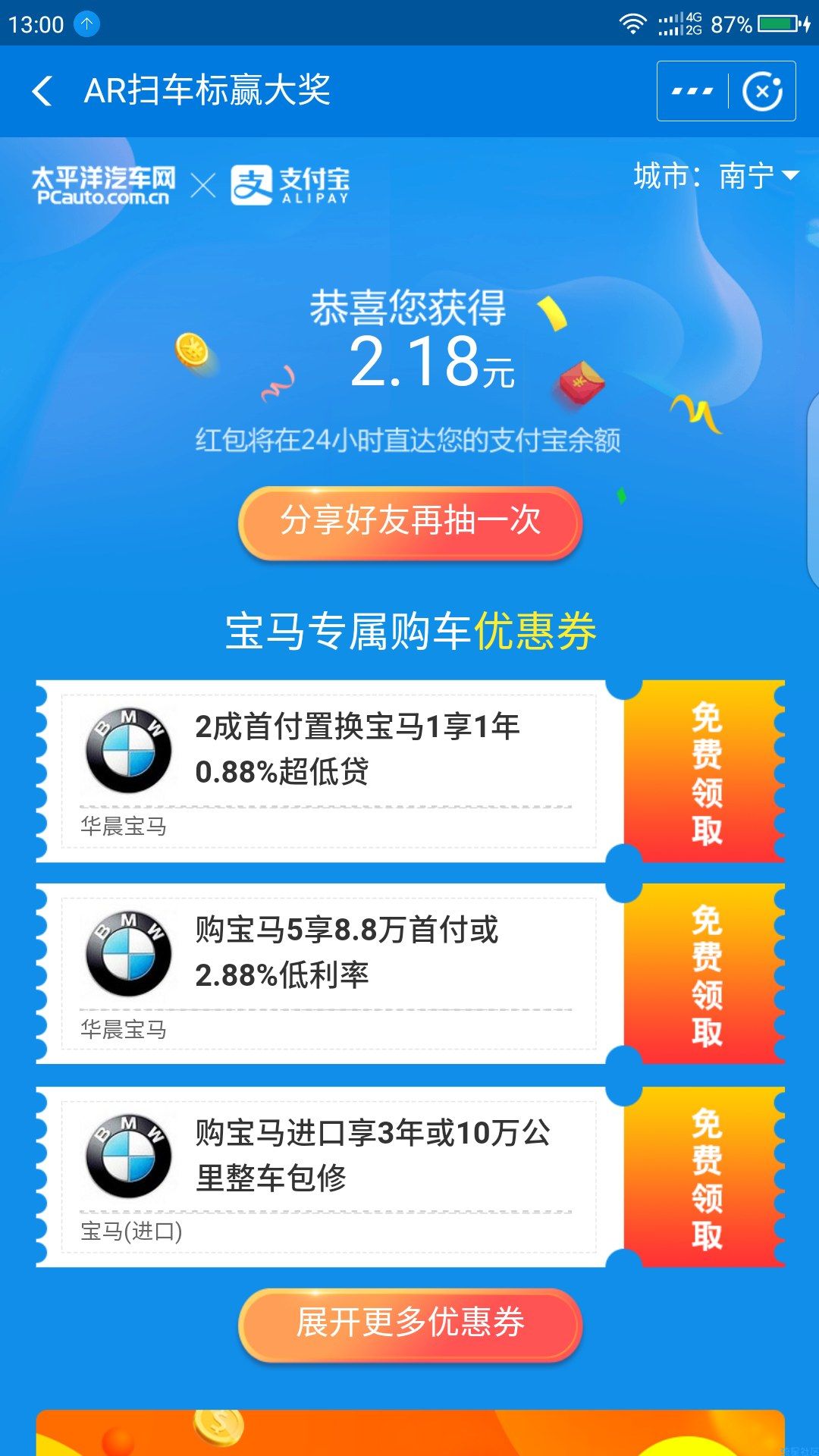Tap 分享好友再抽一次 button
The width and height of the screenshot is (819, 1456).
(x=409, y=523)
